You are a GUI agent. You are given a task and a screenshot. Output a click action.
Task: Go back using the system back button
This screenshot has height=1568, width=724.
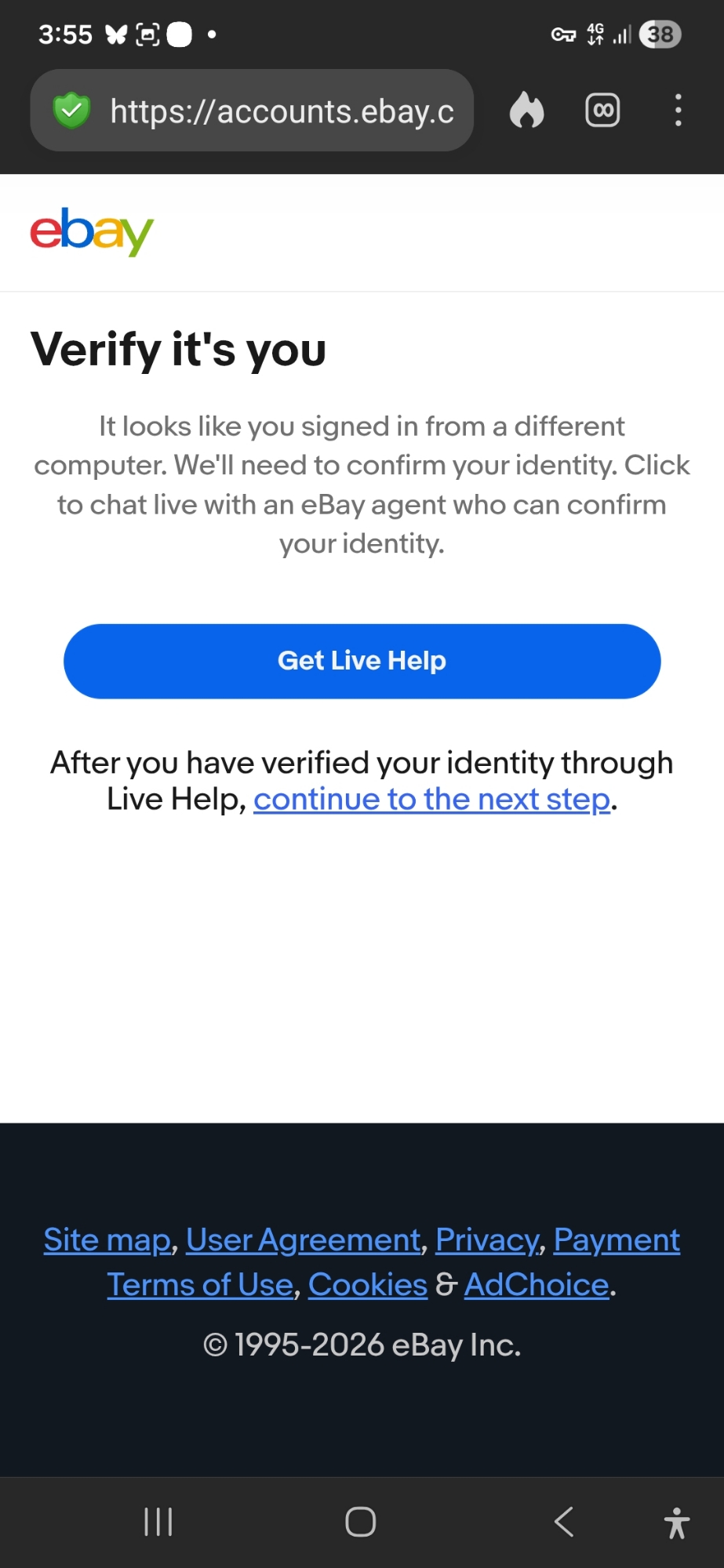point(564,1522)
